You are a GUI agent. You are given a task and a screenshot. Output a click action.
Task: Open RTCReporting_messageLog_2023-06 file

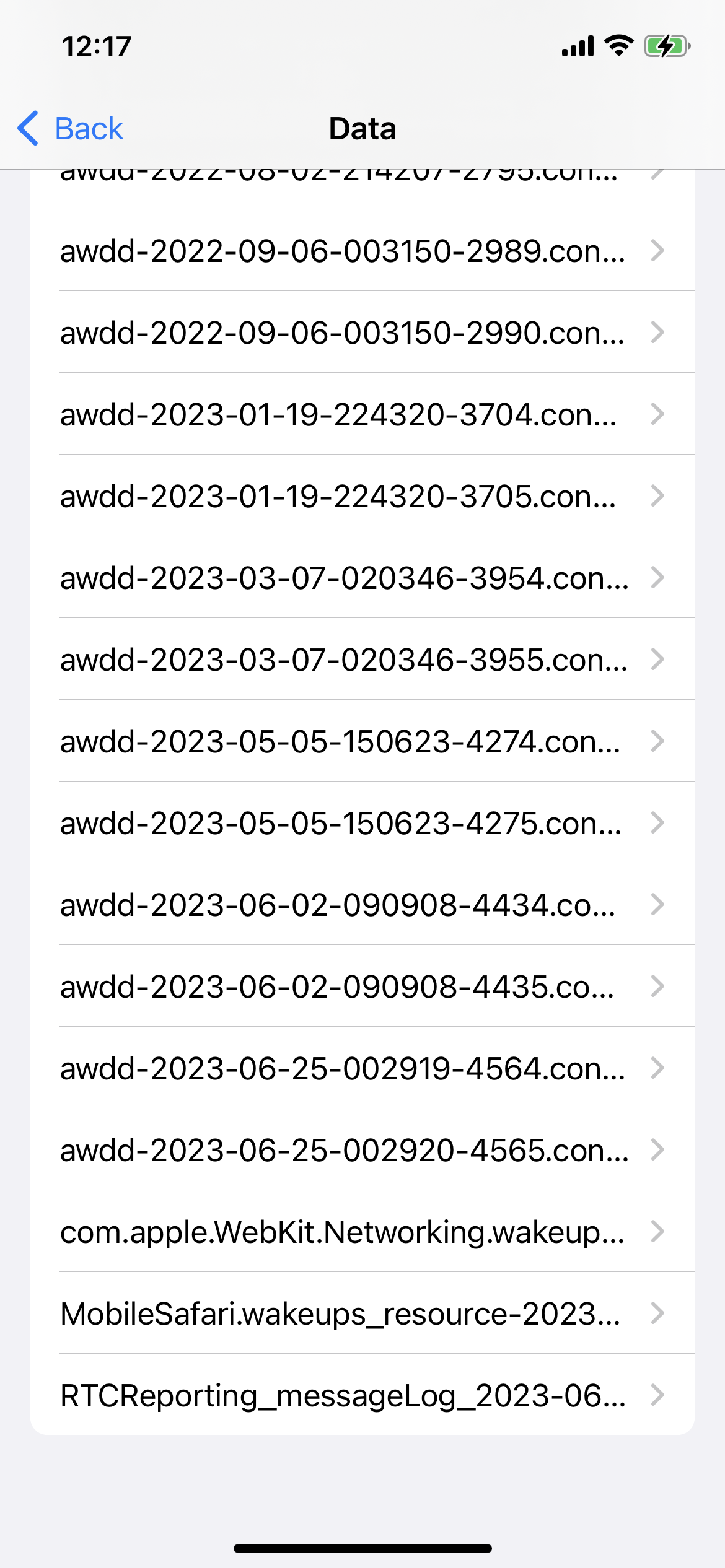tap(362, 1395)
